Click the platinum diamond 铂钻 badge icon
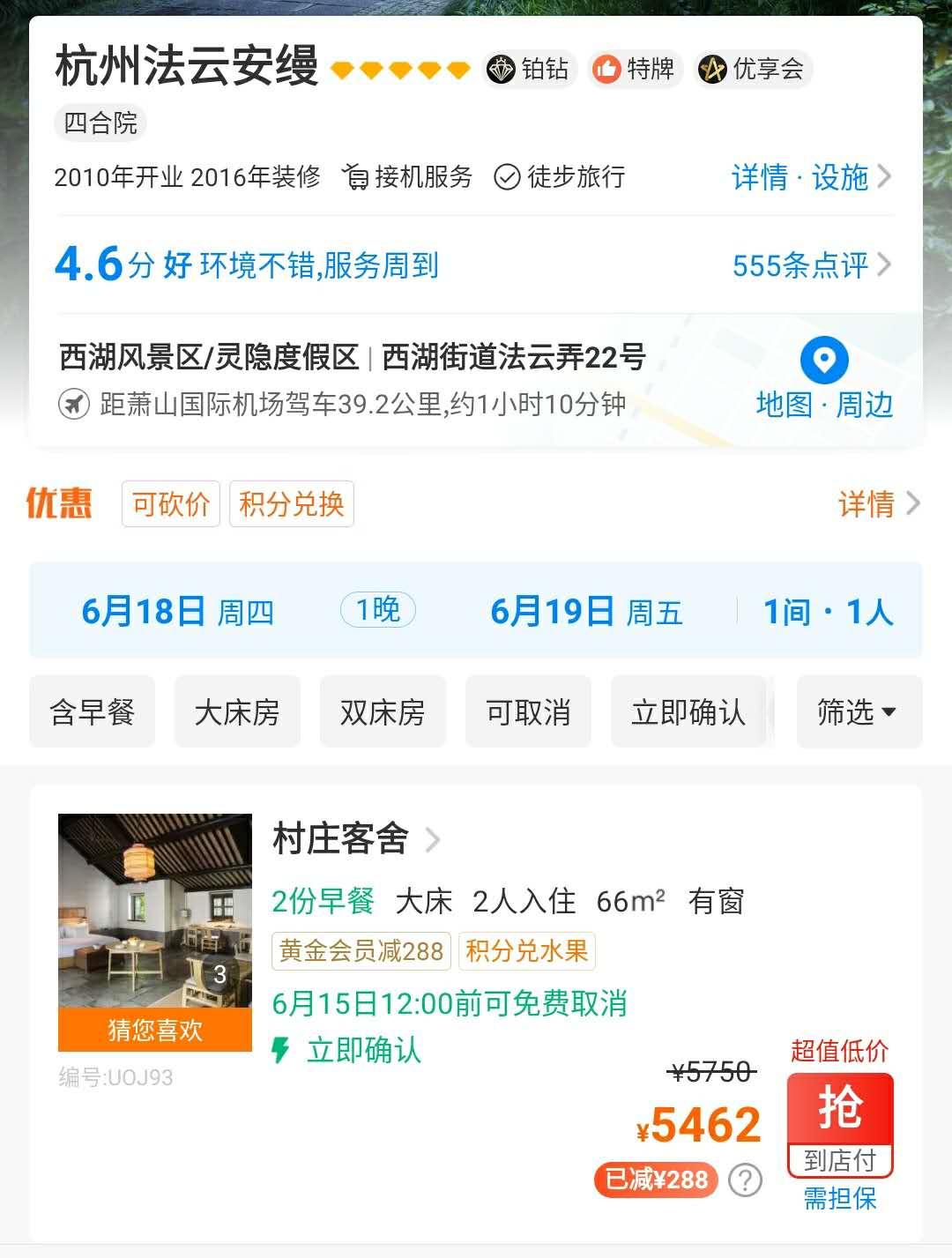This screenshot has height=1258, width=952. click(501, 70)
